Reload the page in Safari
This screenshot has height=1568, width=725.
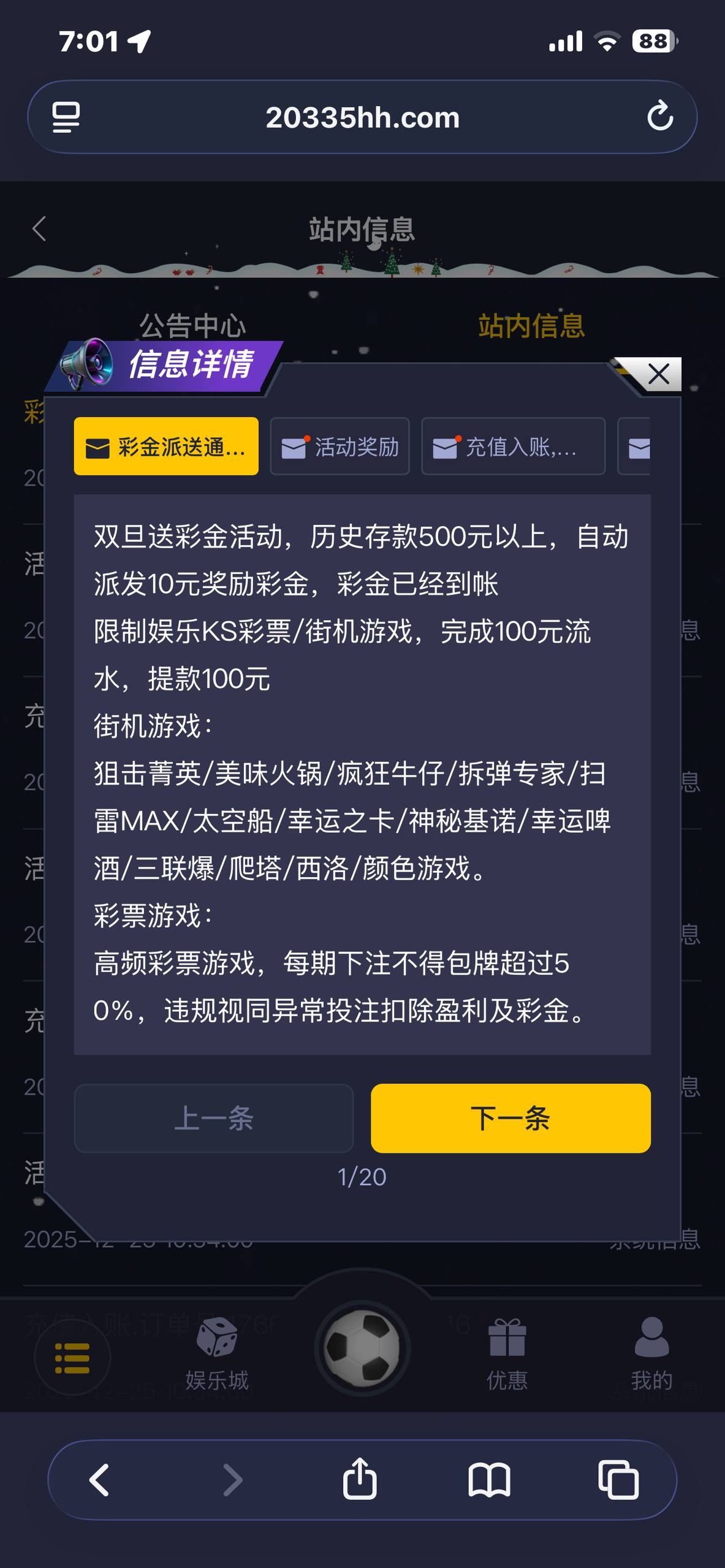[x=660, y=116]
